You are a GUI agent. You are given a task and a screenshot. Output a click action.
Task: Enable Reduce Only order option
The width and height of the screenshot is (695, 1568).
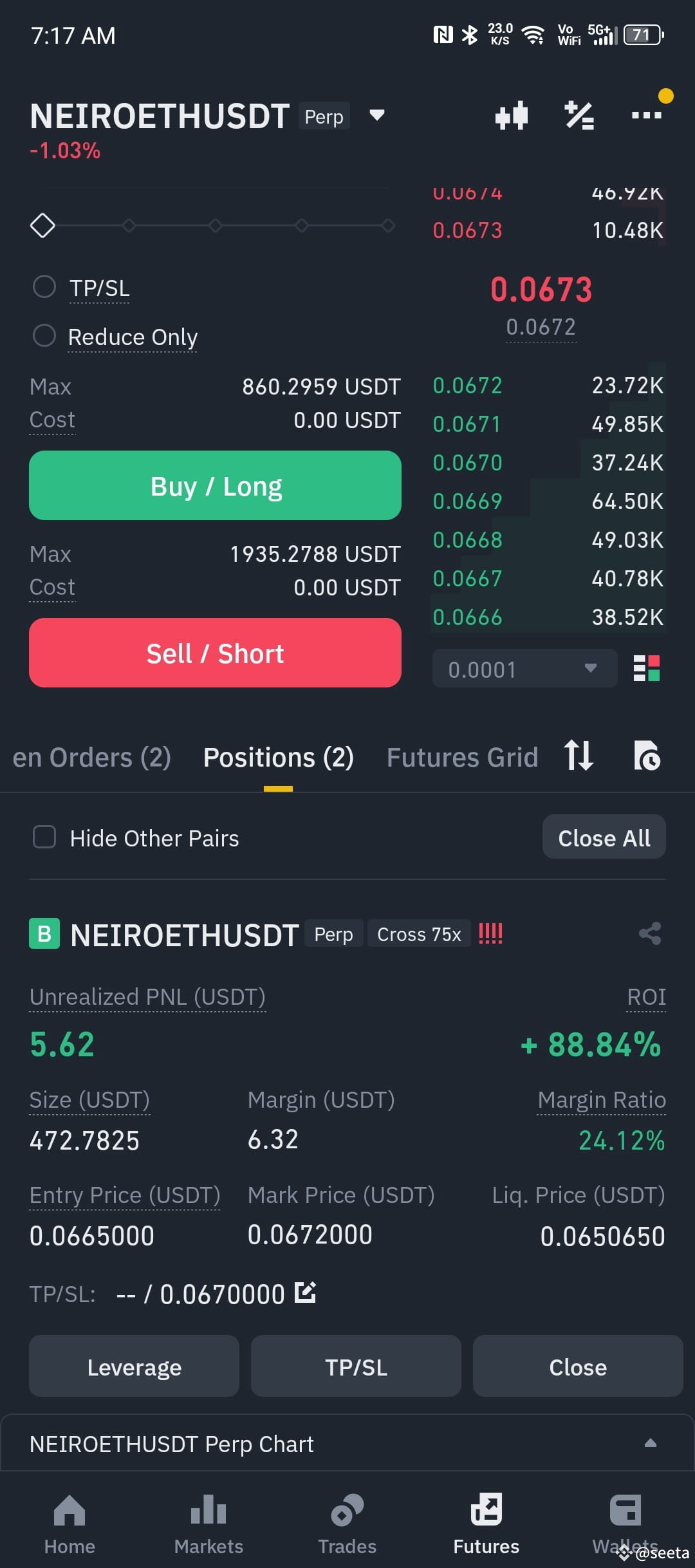tap(44, 335)
